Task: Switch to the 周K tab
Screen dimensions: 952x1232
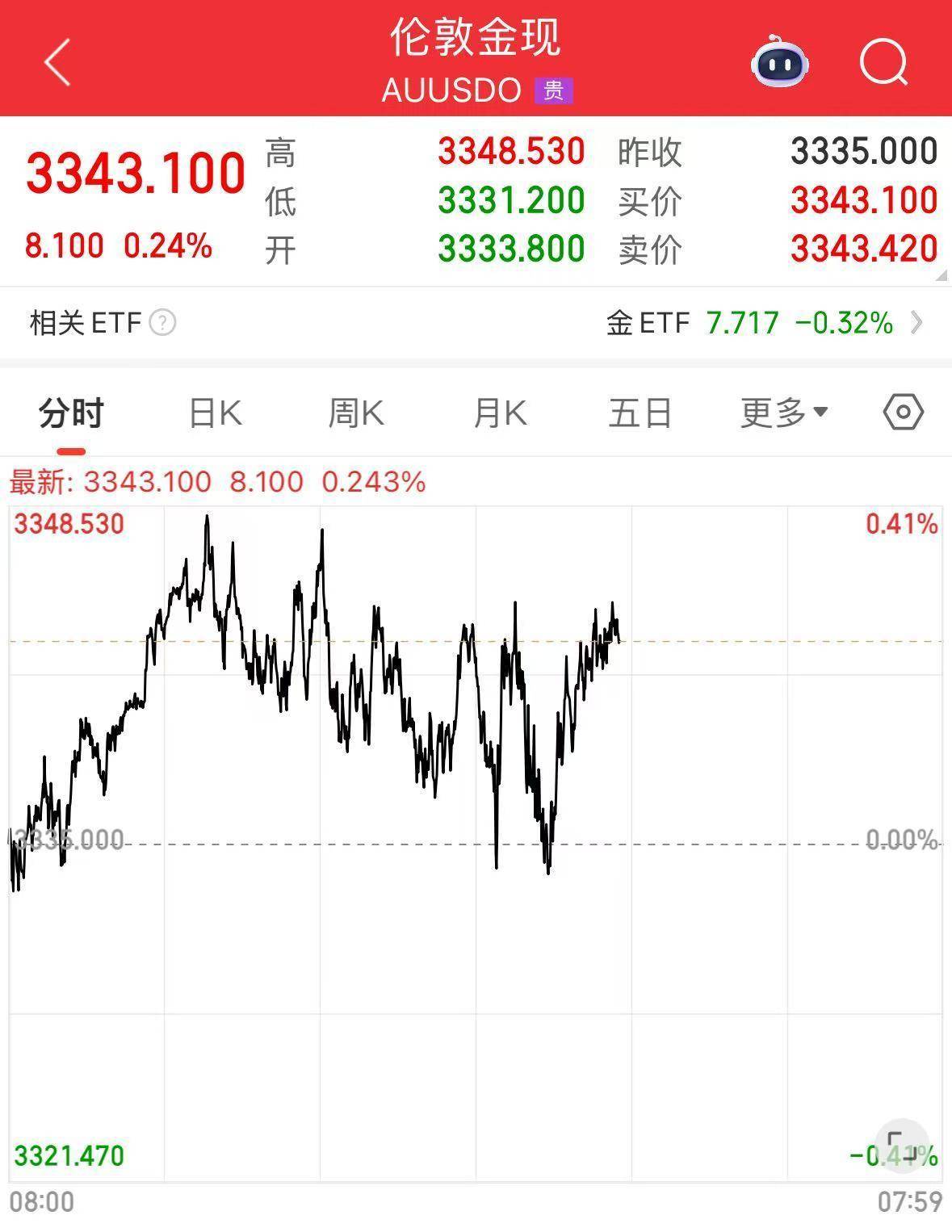Action: (355, 412)
